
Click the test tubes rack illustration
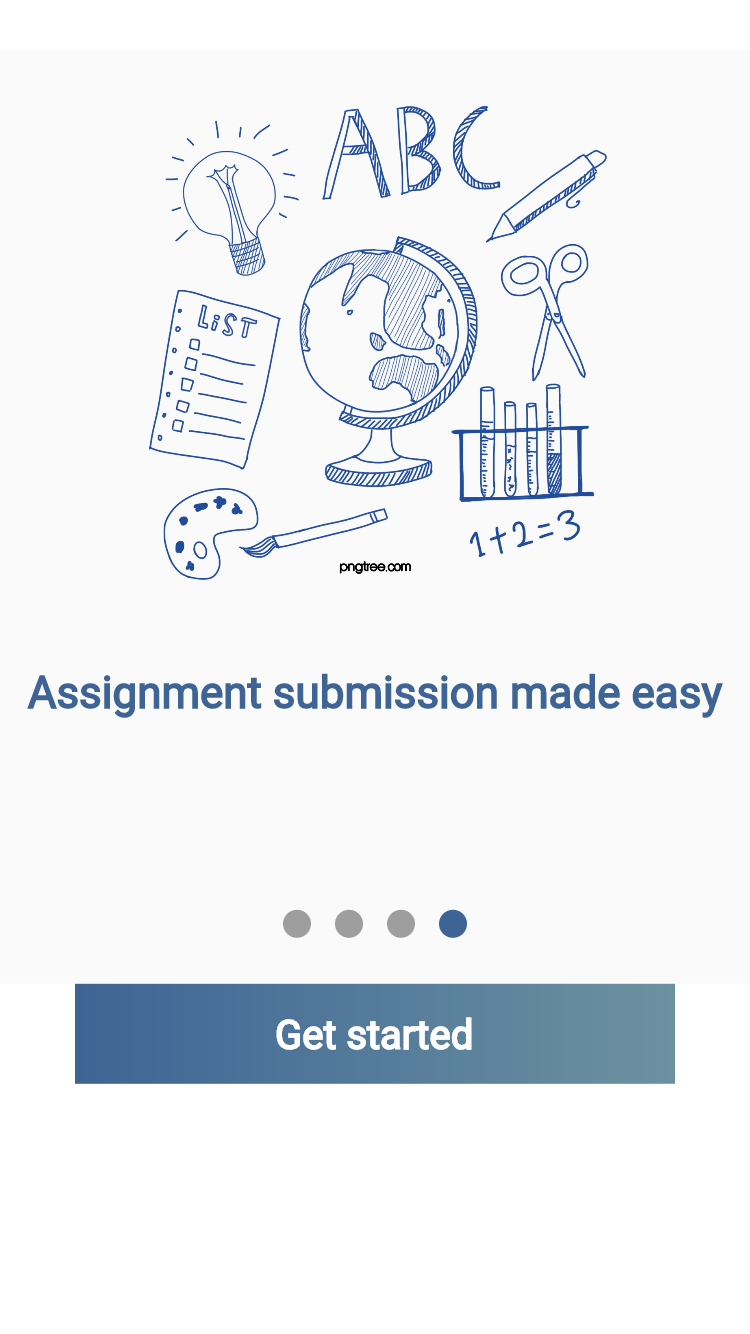[520, 440]
